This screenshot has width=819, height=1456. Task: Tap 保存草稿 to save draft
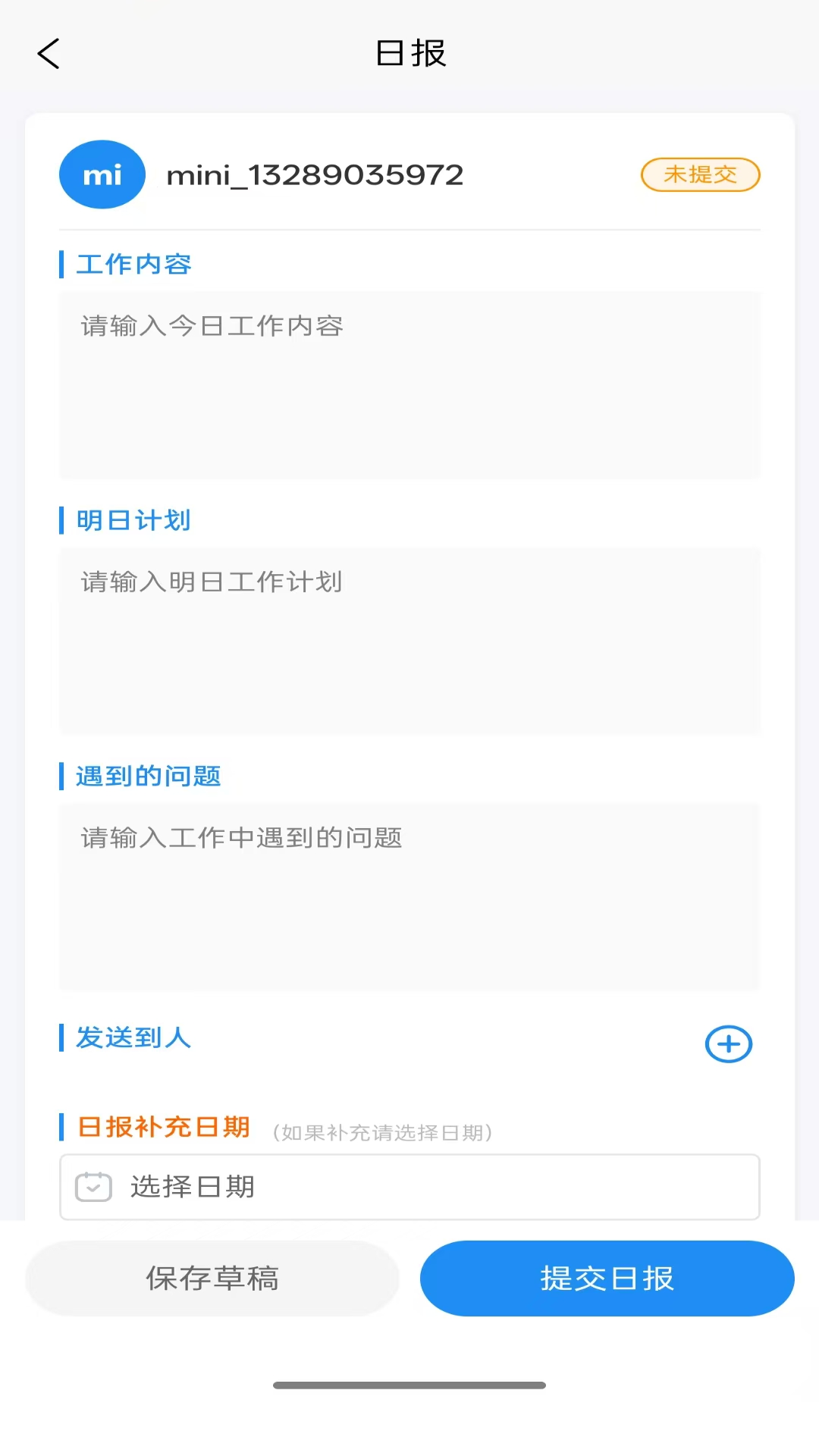[x=212, y=1278]
